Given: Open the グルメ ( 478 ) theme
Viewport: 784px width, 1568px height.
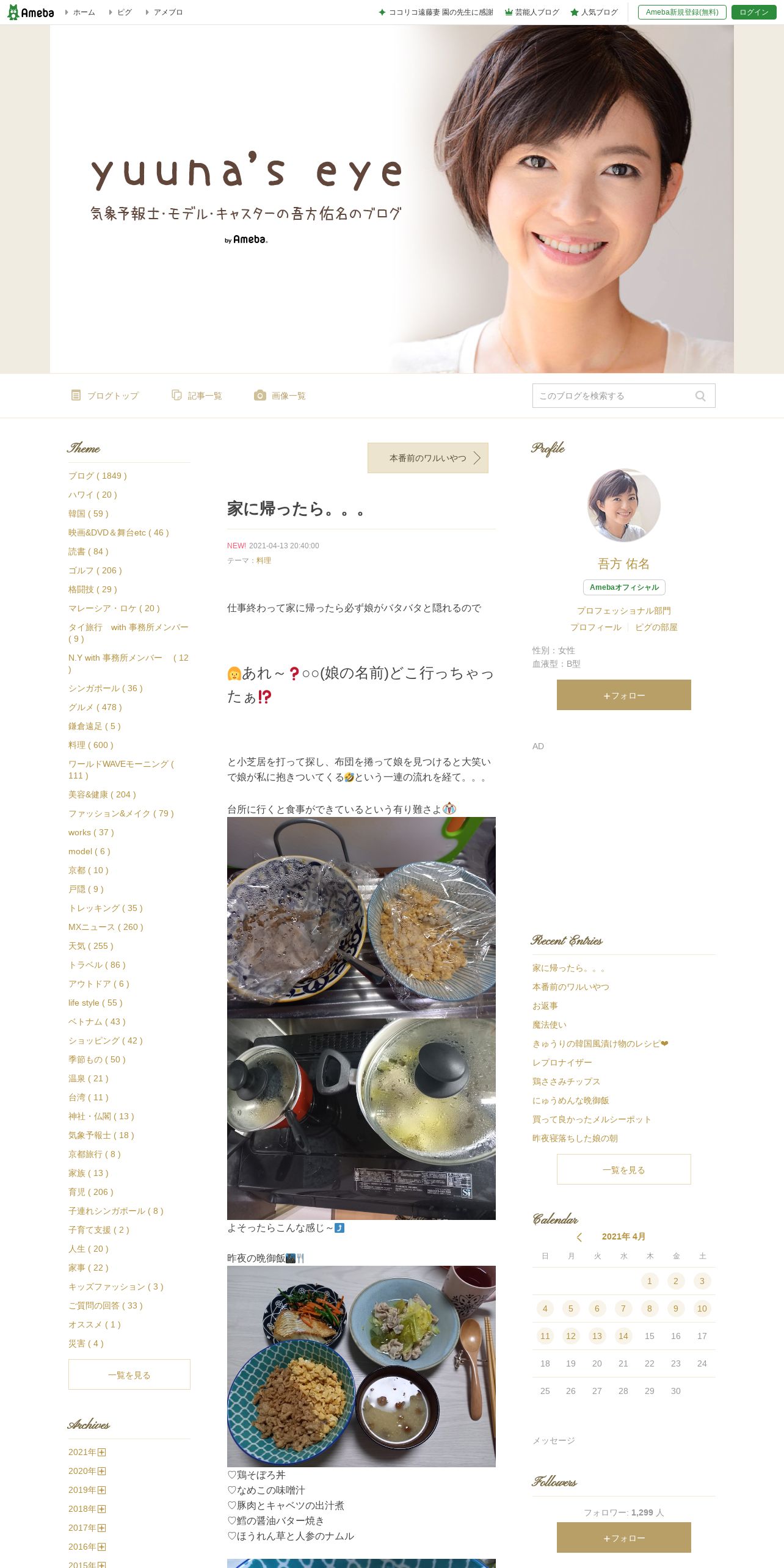Looking at the screenshot, I should pyautogui.click(x=95, y=707).
